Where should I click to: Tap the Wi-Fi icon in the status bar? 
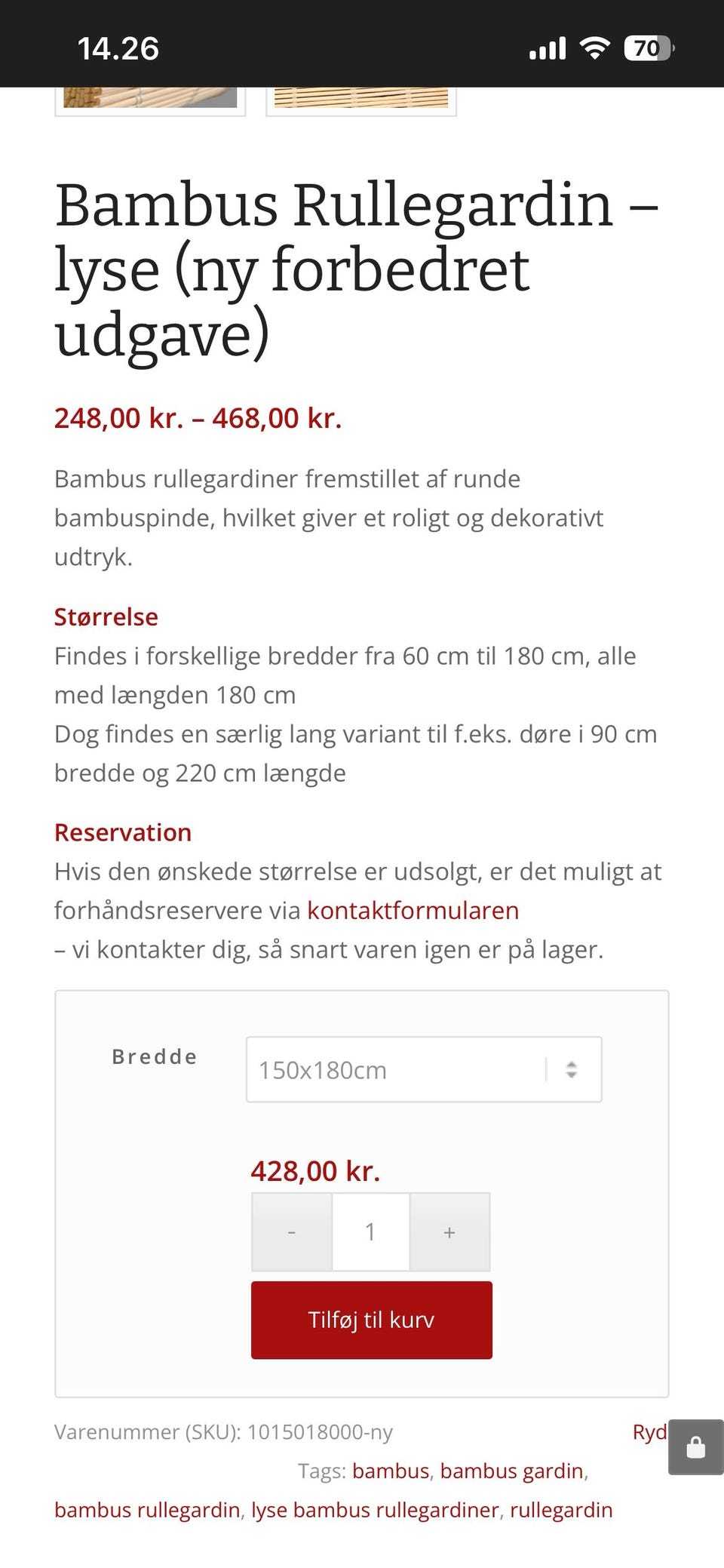pos(593,47)
